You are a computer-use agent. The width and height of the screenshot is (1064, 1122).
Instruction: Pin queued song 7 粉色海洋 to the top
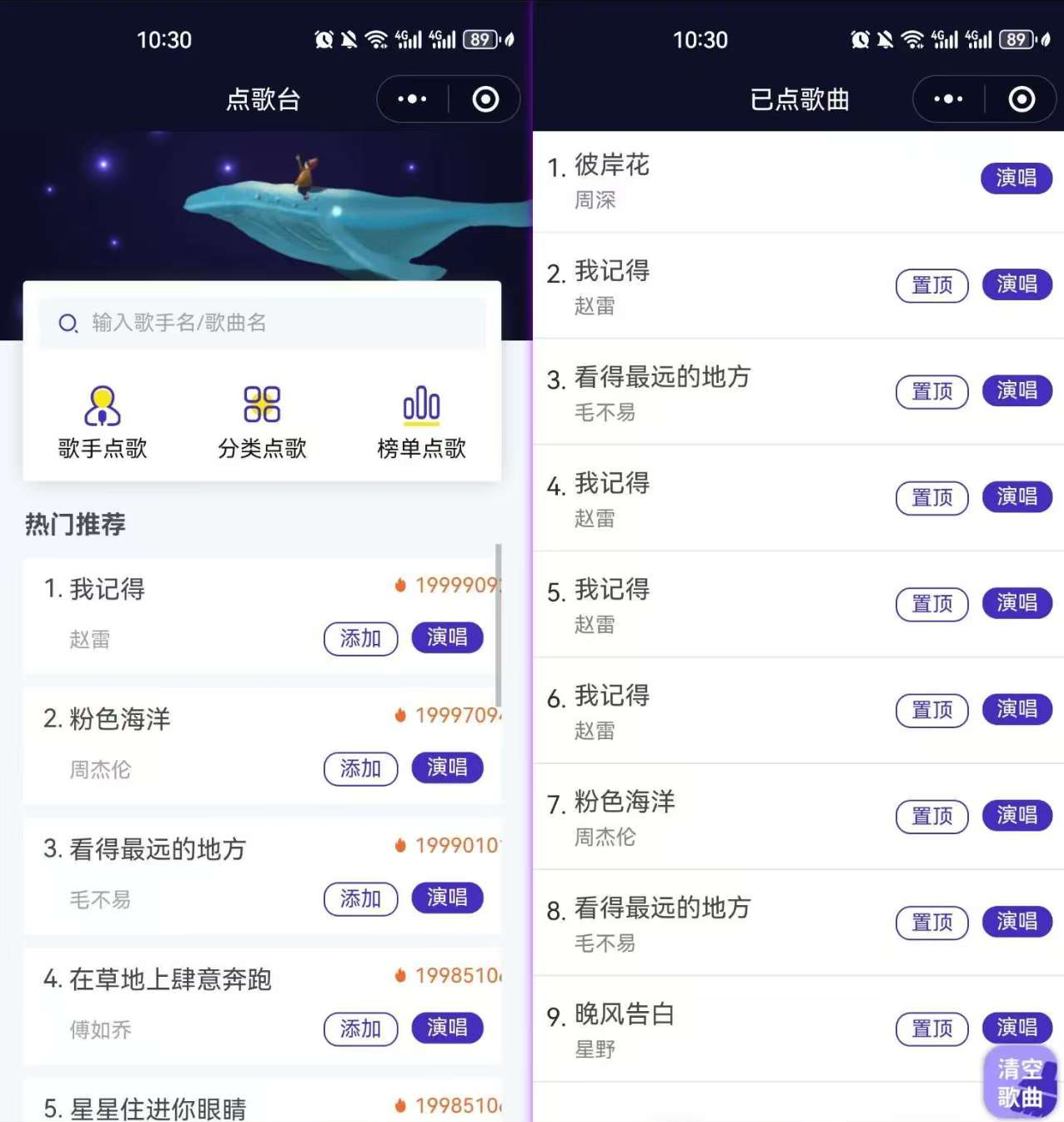[931, 816]
